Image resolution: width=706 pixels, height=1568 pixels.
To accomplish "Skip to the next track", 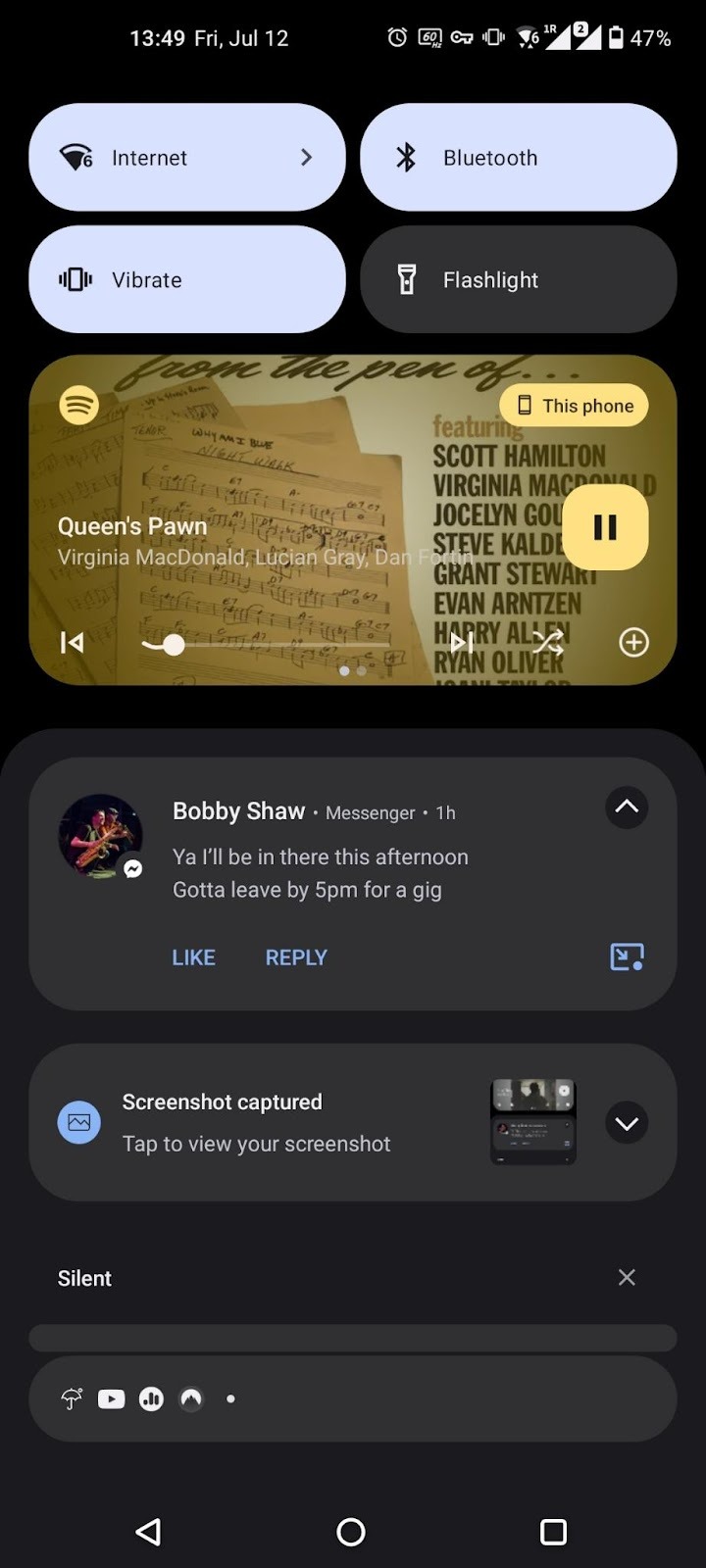I will coord(461,643).
